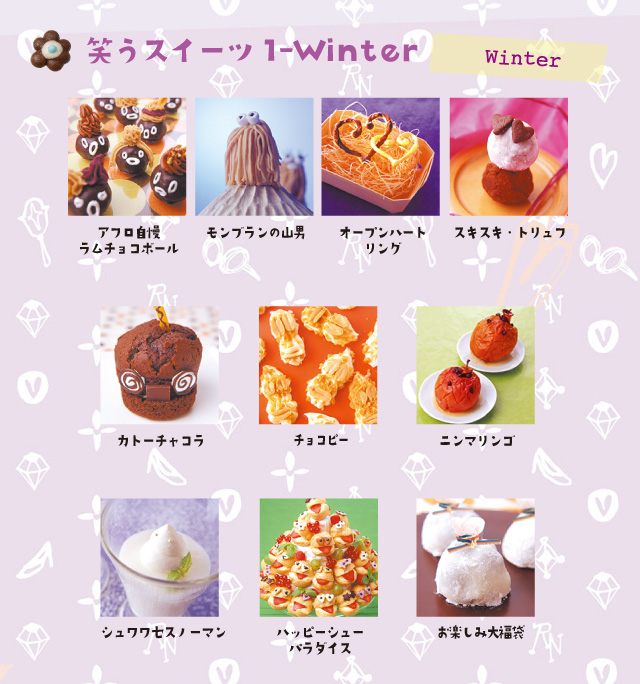Select the ニンマリンゴ apple dessert
This screenshot has width=640, height=684.
pyautogui.click(x=475, y=365)
